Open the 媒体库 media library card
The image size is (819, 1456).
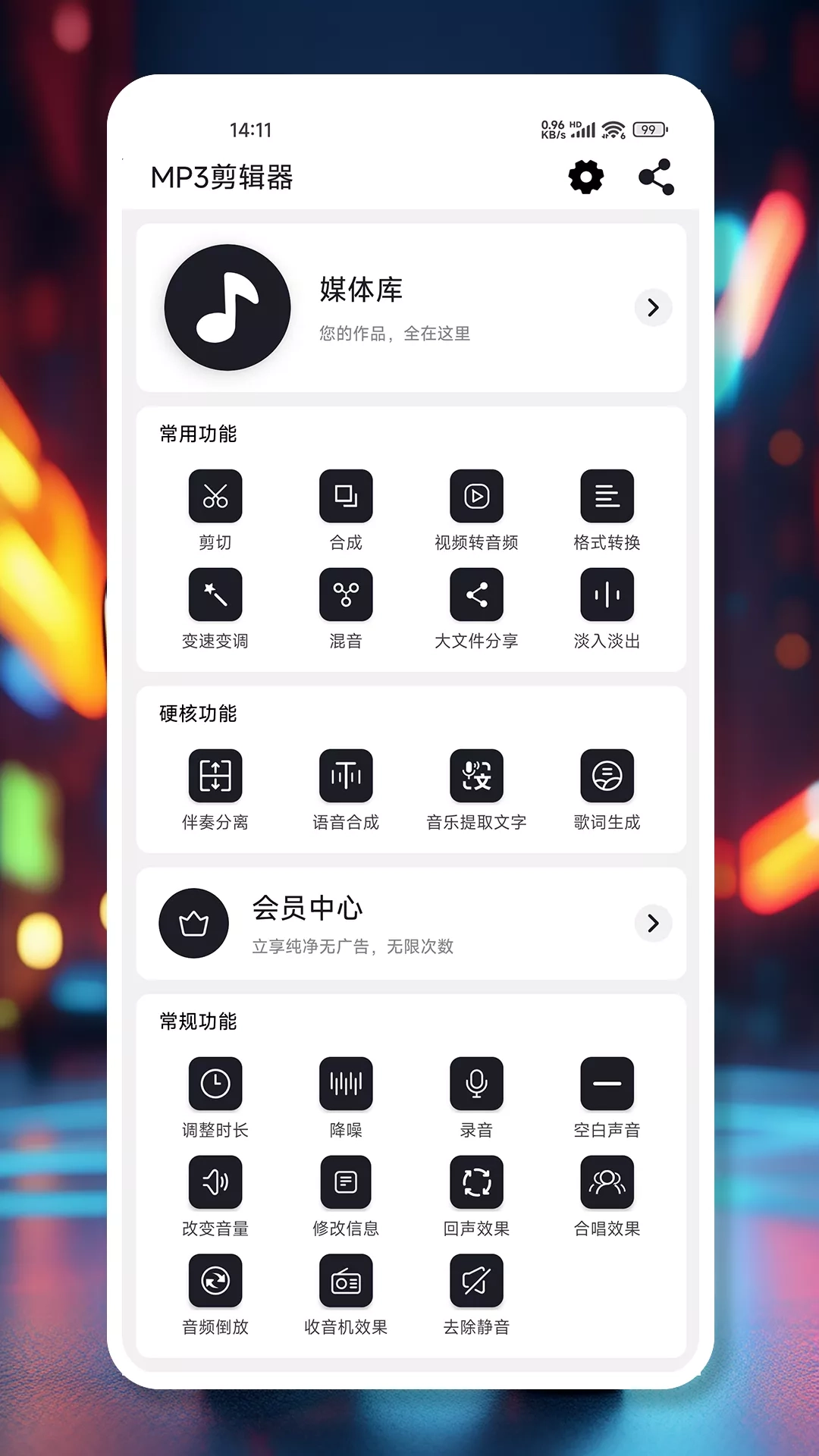coord(411,308)
